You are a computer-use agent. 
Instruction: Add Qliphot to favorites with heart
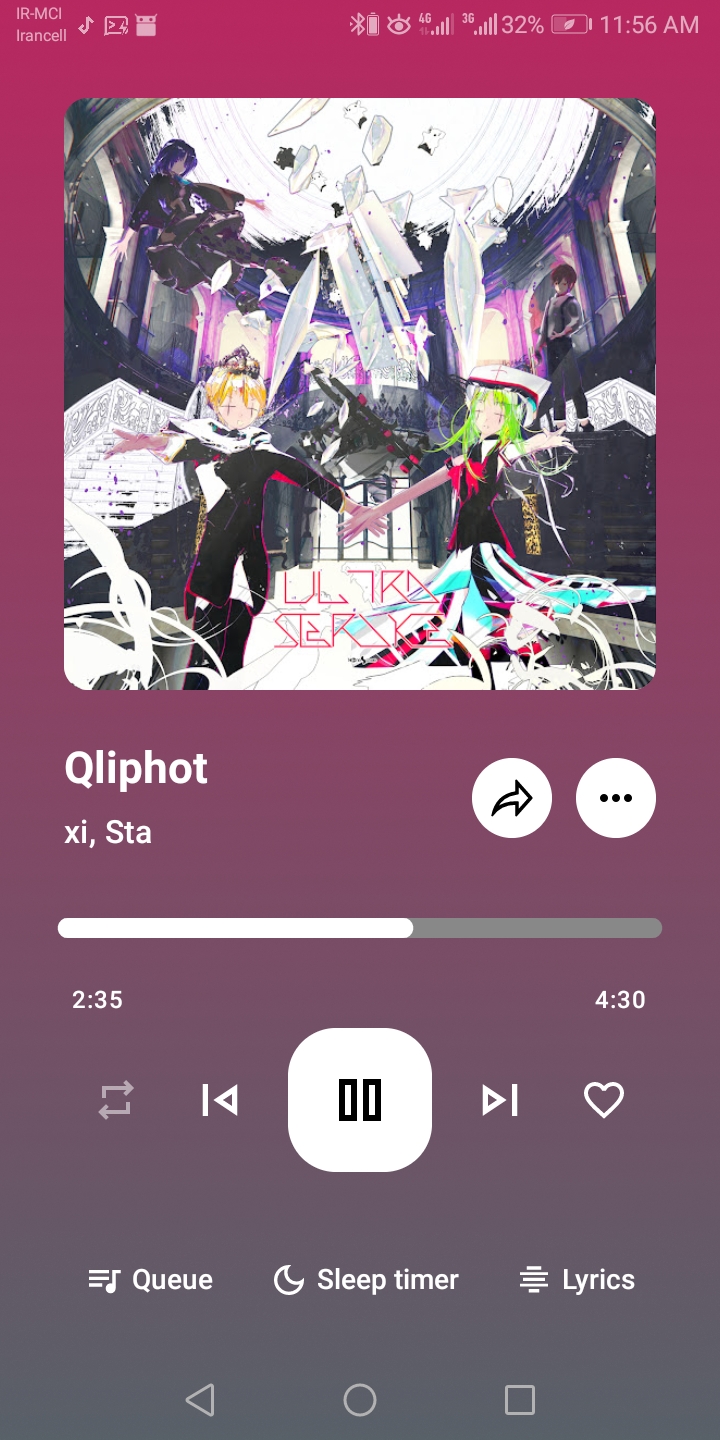(604, 1100)
